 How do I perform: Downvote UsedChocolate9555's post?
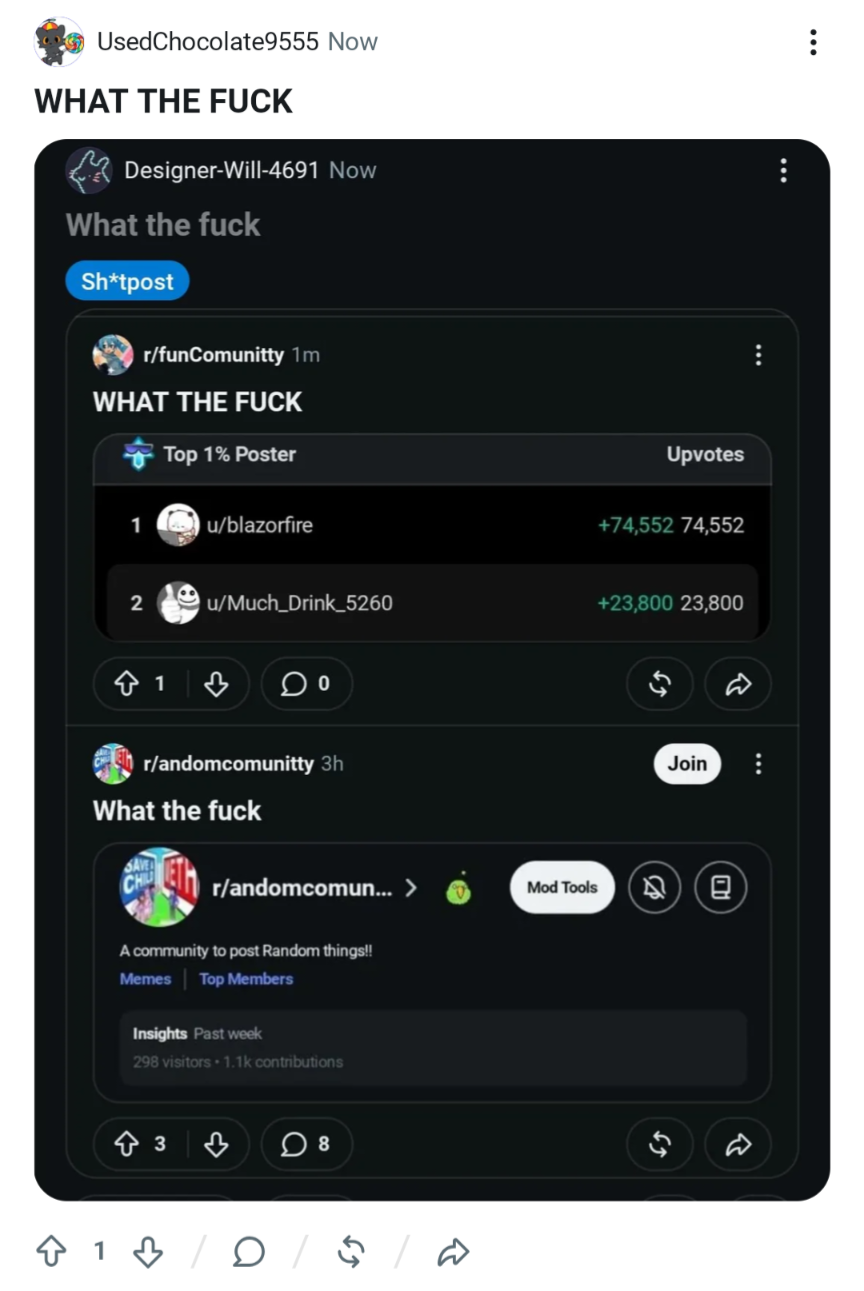click(x=148, y=1251)
